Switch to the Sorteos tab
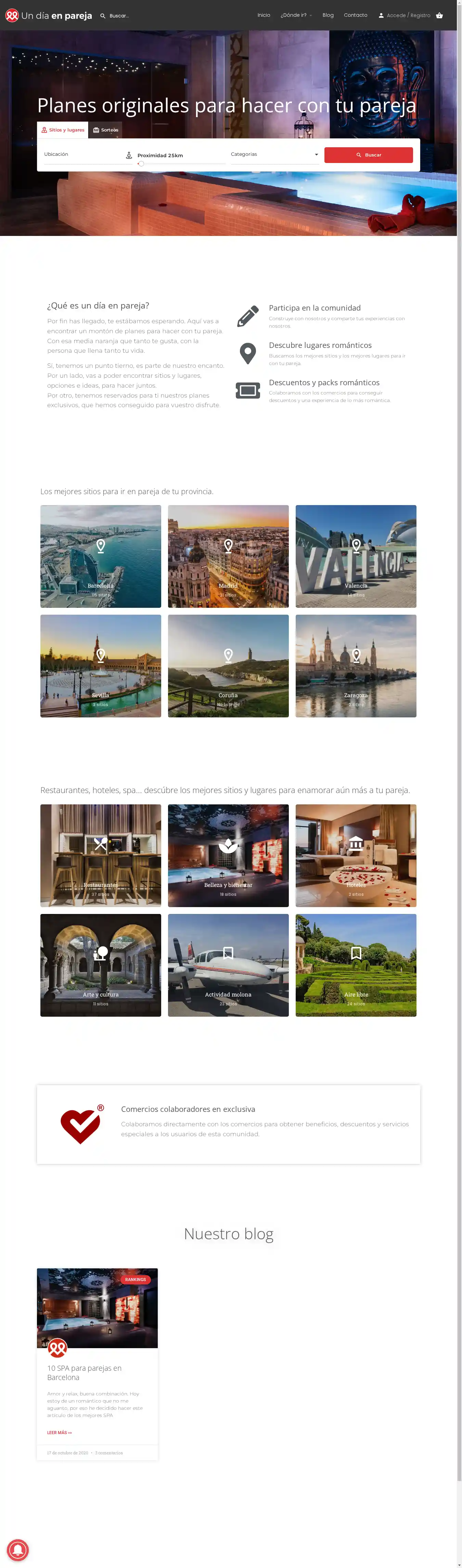The image size is (462, 1568). [106, 130]
